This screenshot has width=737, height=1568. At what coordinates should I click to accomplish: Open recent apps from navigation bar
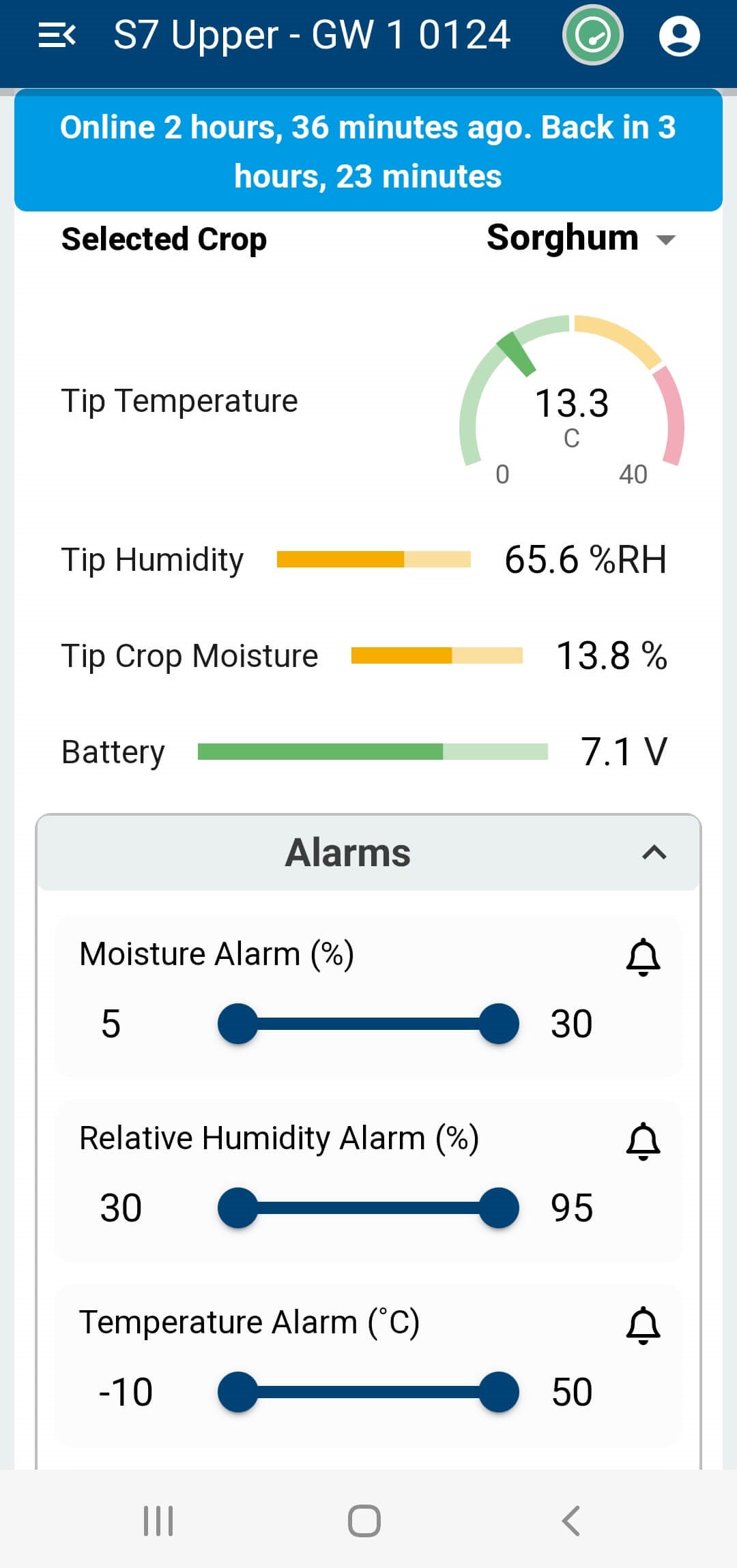point(158,1520)
